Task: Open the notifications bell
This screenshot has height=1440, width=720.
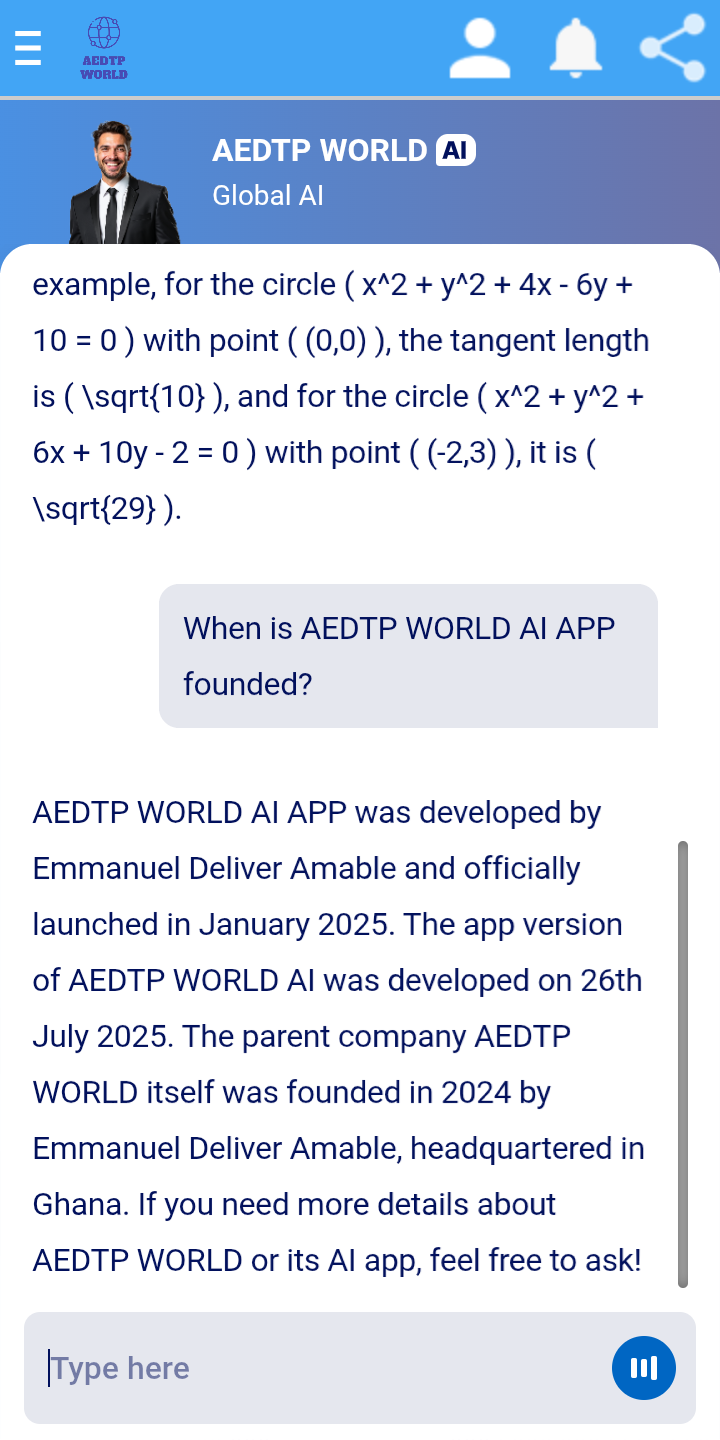Action: (x=575, y=47)
